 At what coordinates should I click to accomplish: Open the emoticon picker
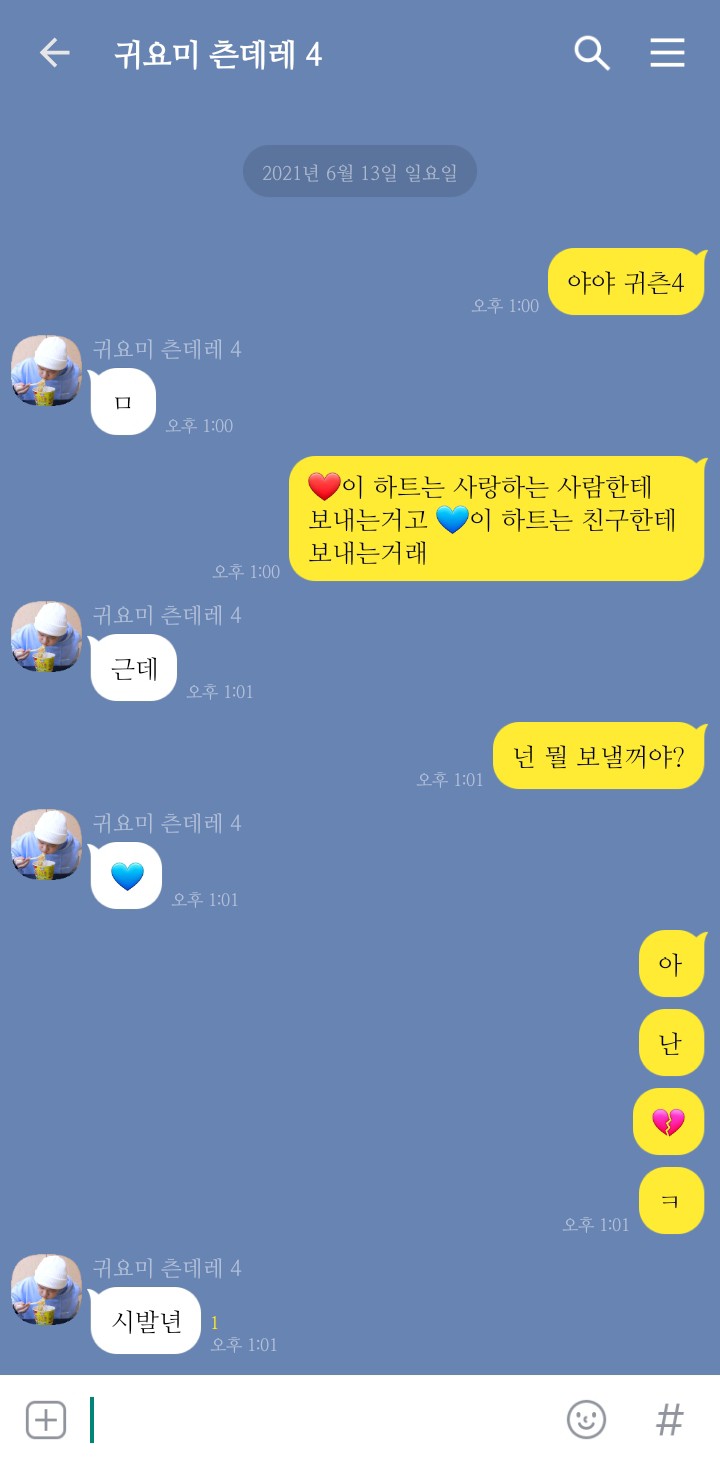point(587,1419)
